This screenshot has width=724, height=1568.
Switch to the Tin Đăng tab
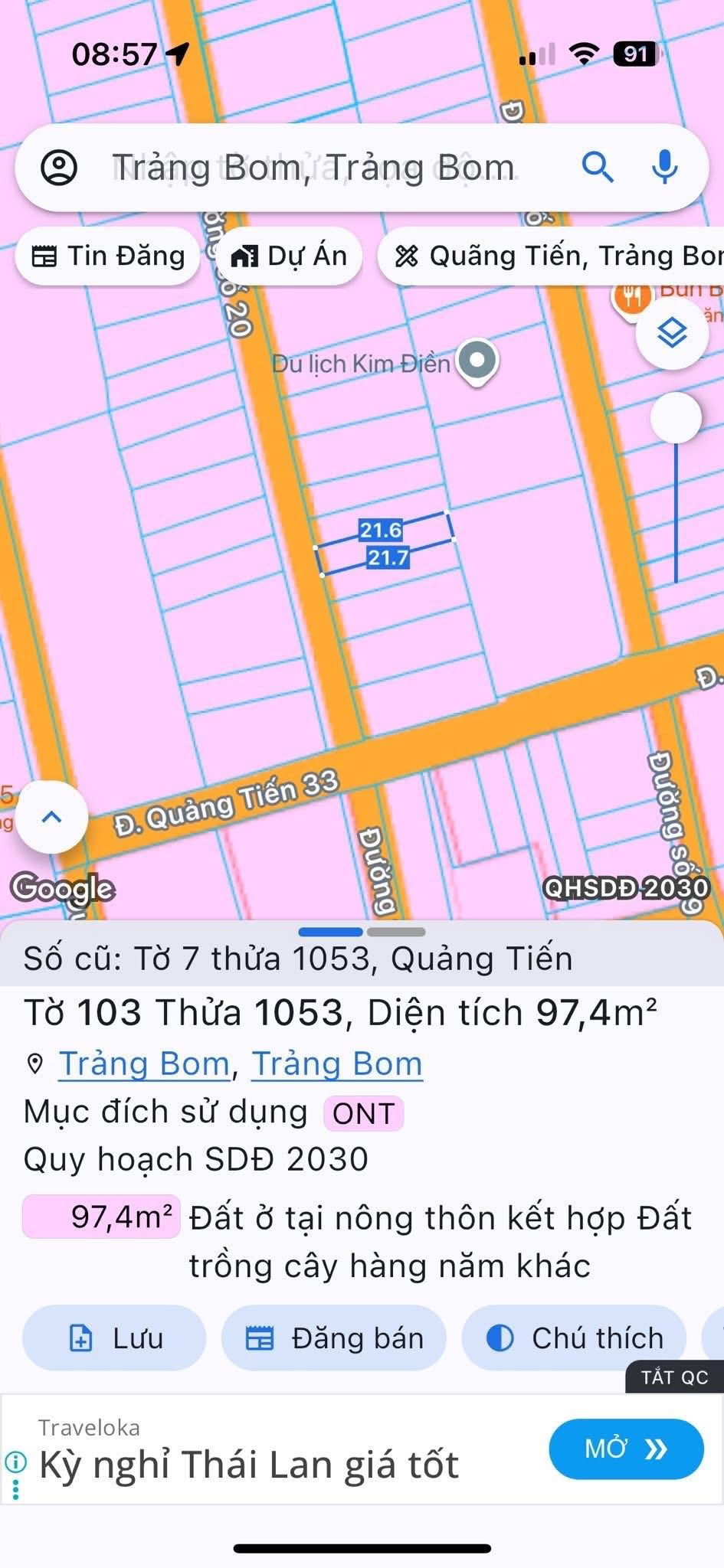point(106,256)
